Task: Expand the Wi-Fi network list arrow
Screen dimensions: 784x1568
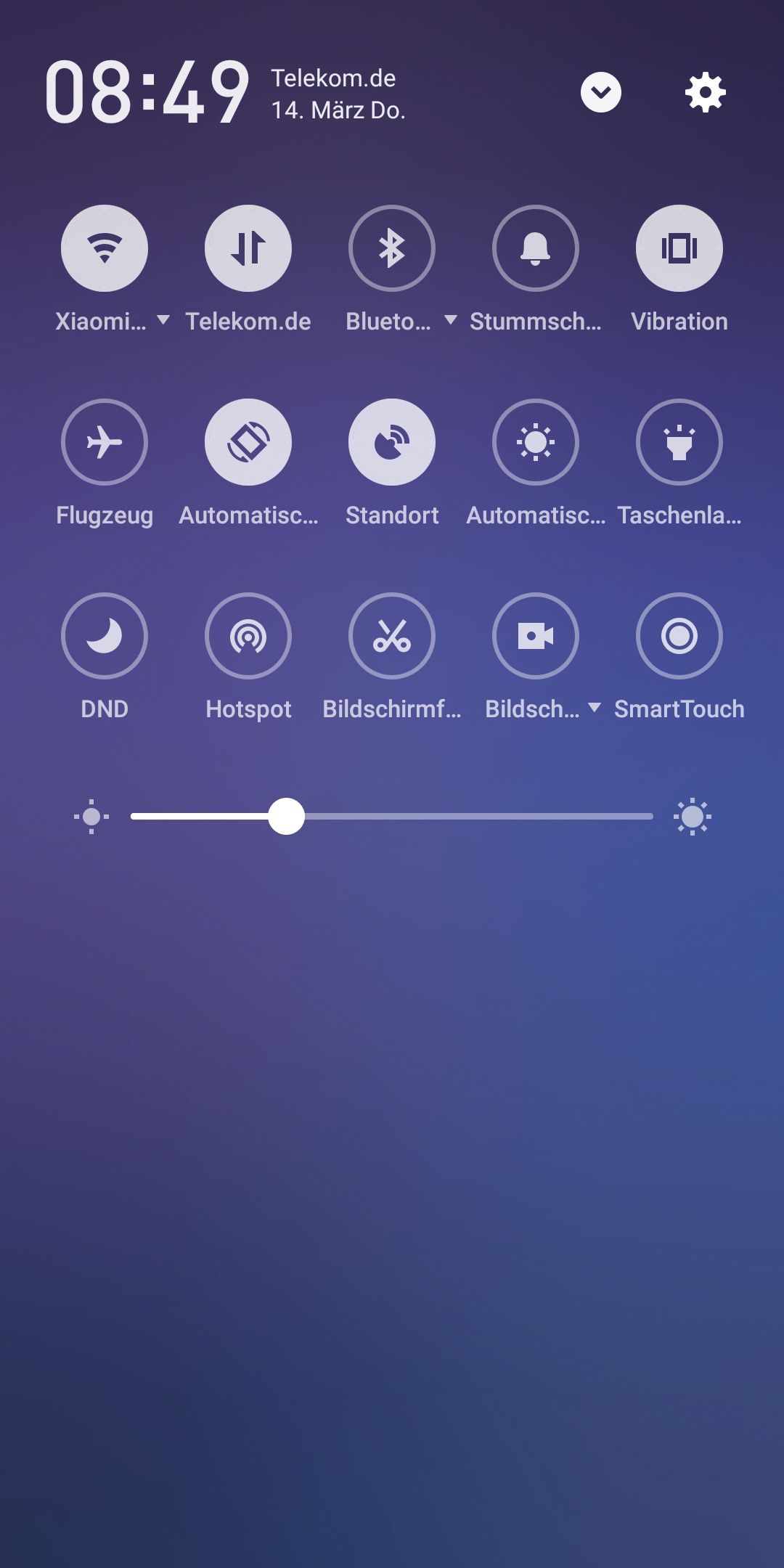Action: [163, 320]
